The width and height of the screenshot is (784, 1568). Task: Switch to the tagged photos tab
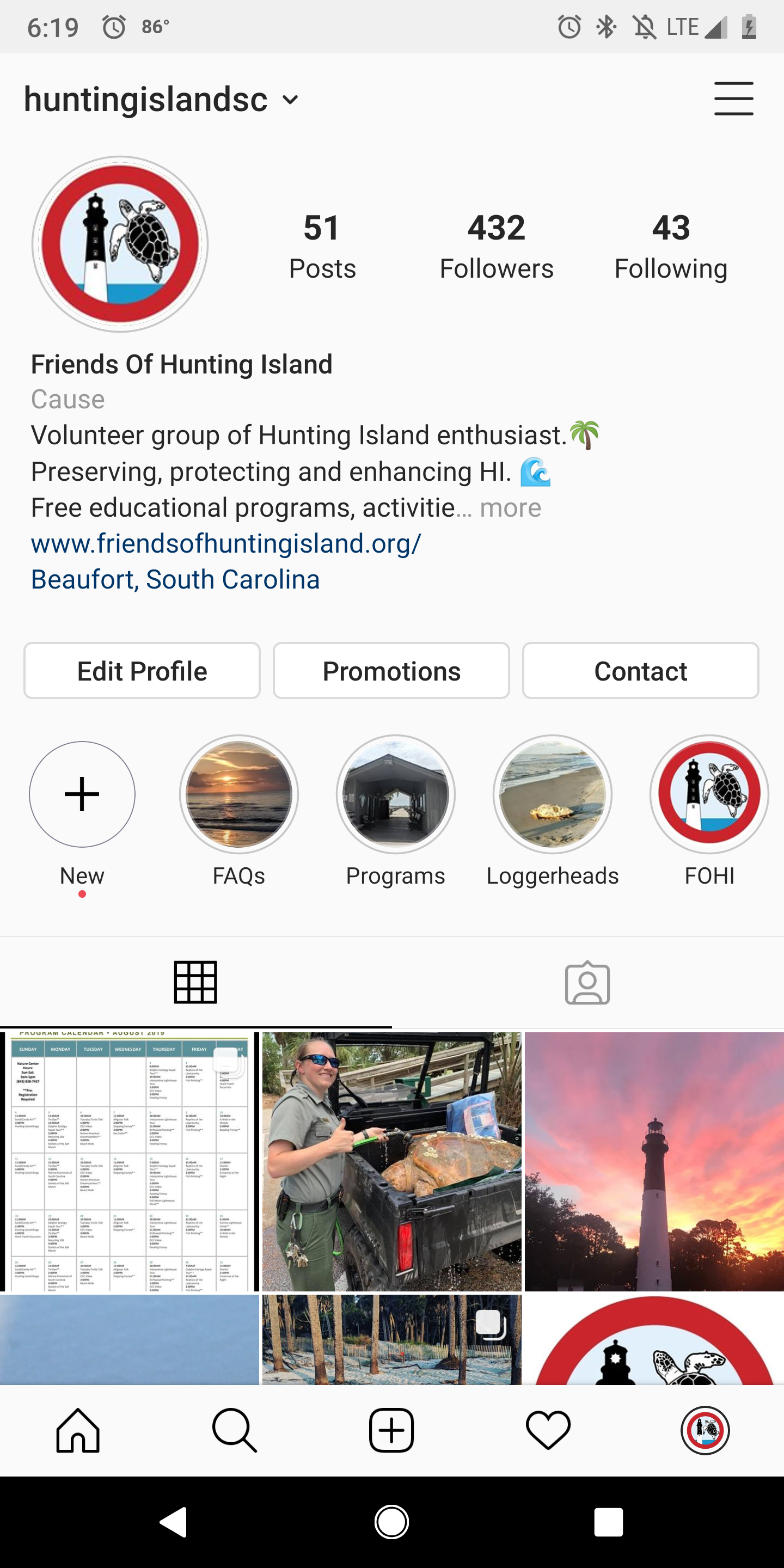[x=587, y=983]
